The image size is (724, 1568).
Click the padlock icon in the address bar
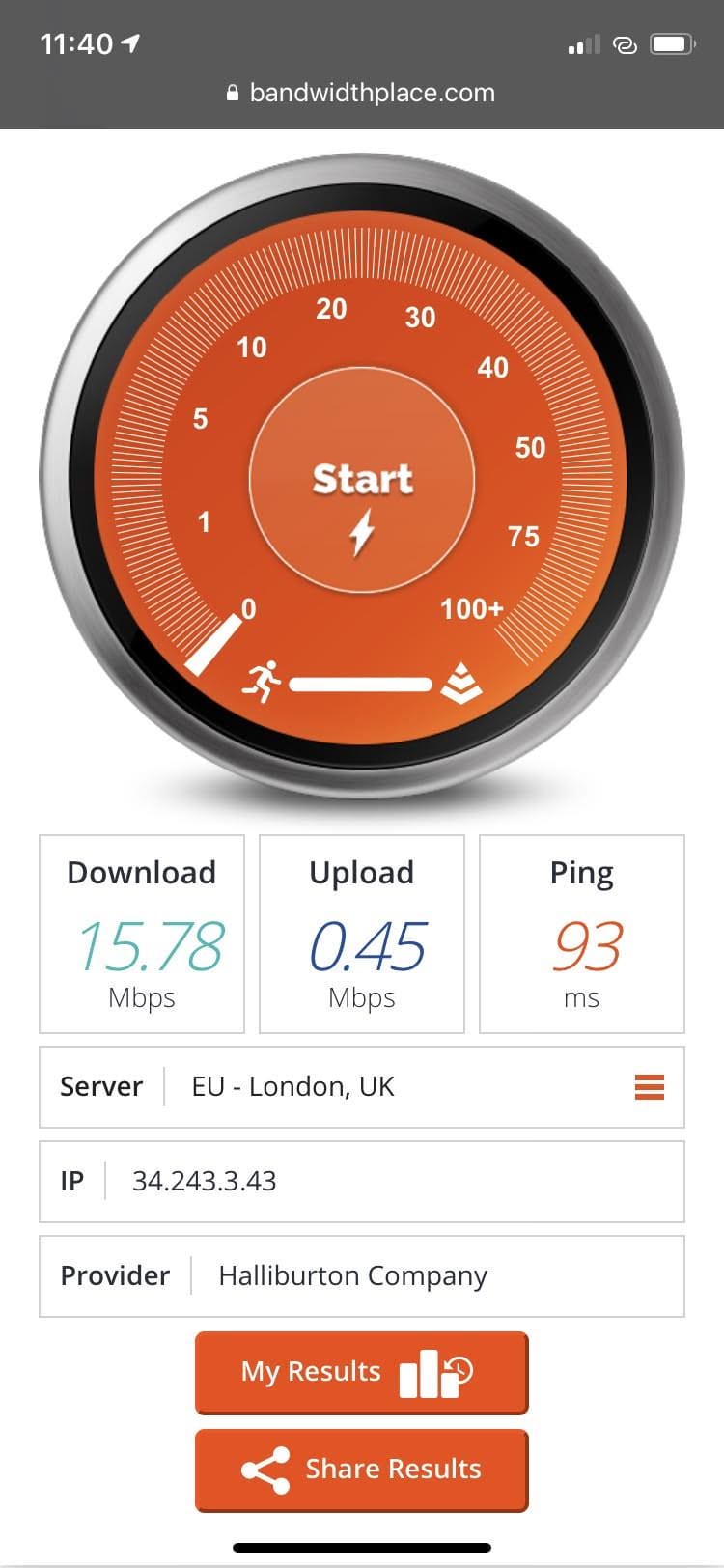click(x=232, y=93)
